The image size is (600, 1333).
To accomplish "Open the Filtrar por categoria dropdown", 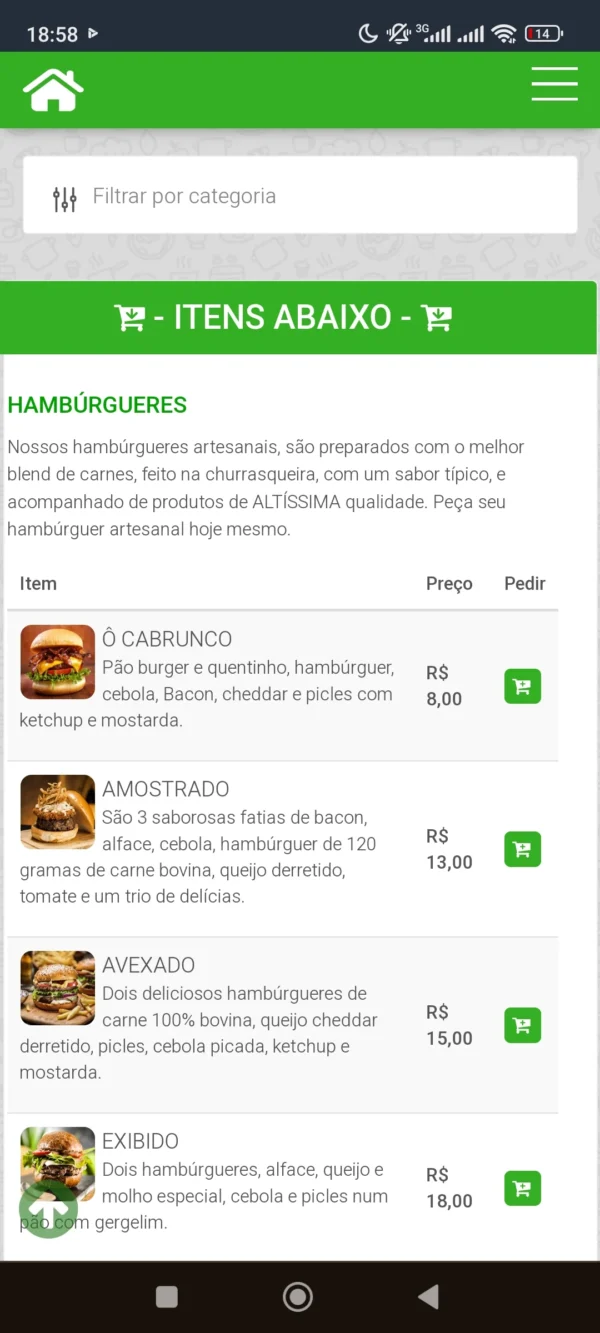I will 300,196.
